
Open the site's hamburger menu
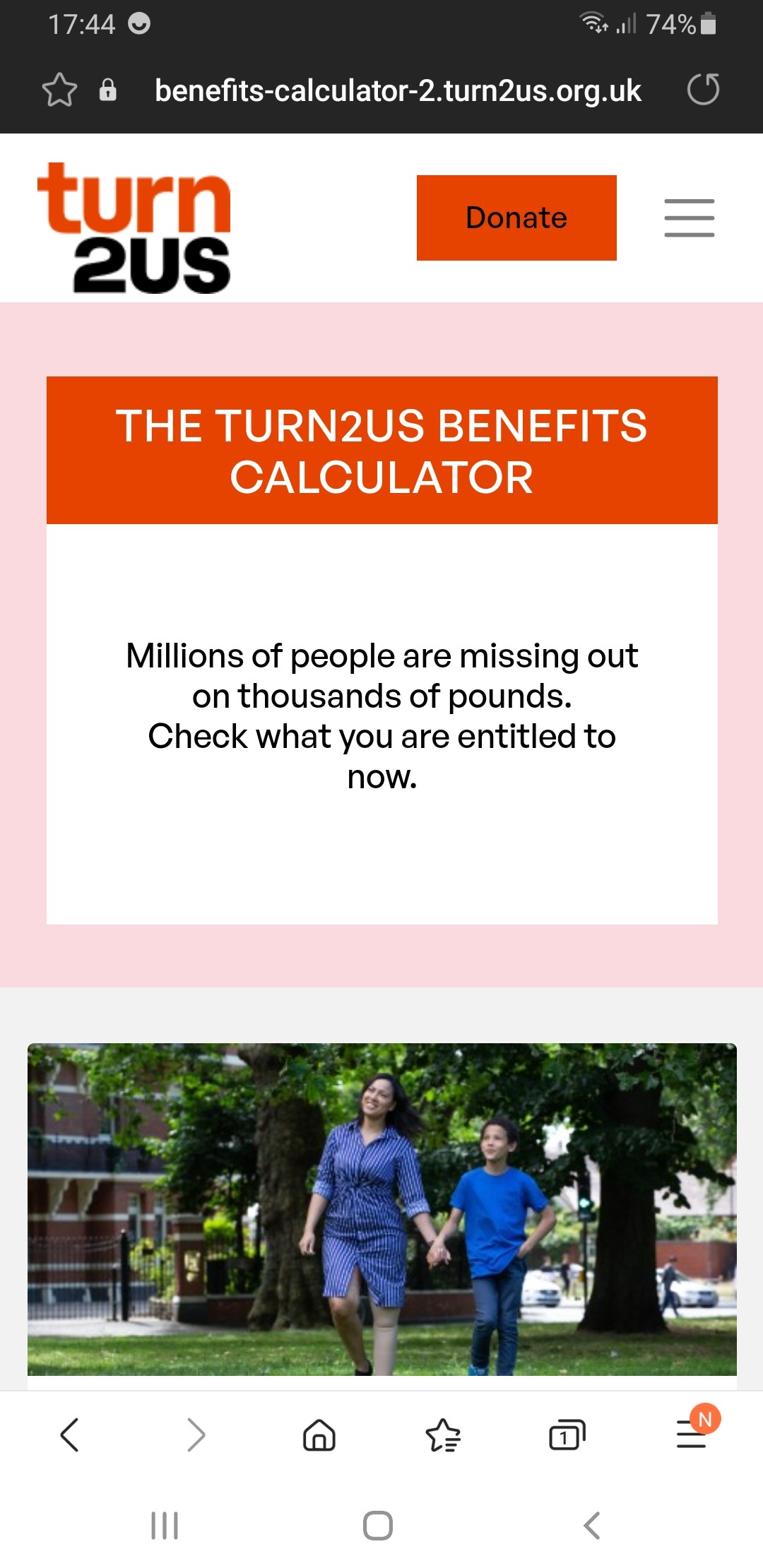pyautogui.click(x=690, y=218)
